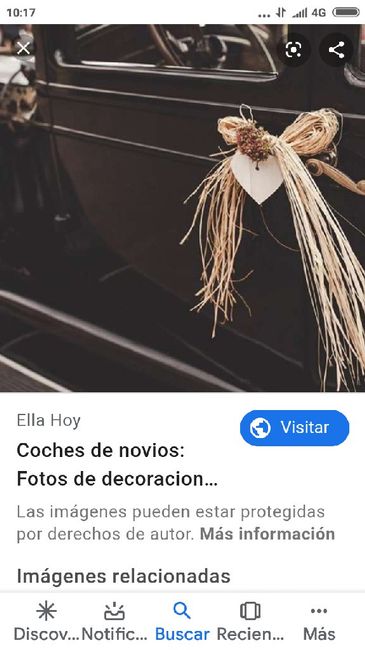Open the Más tab
Viewport: 365px width, 650px height.
pyautogui.click(x=319, y=622)
